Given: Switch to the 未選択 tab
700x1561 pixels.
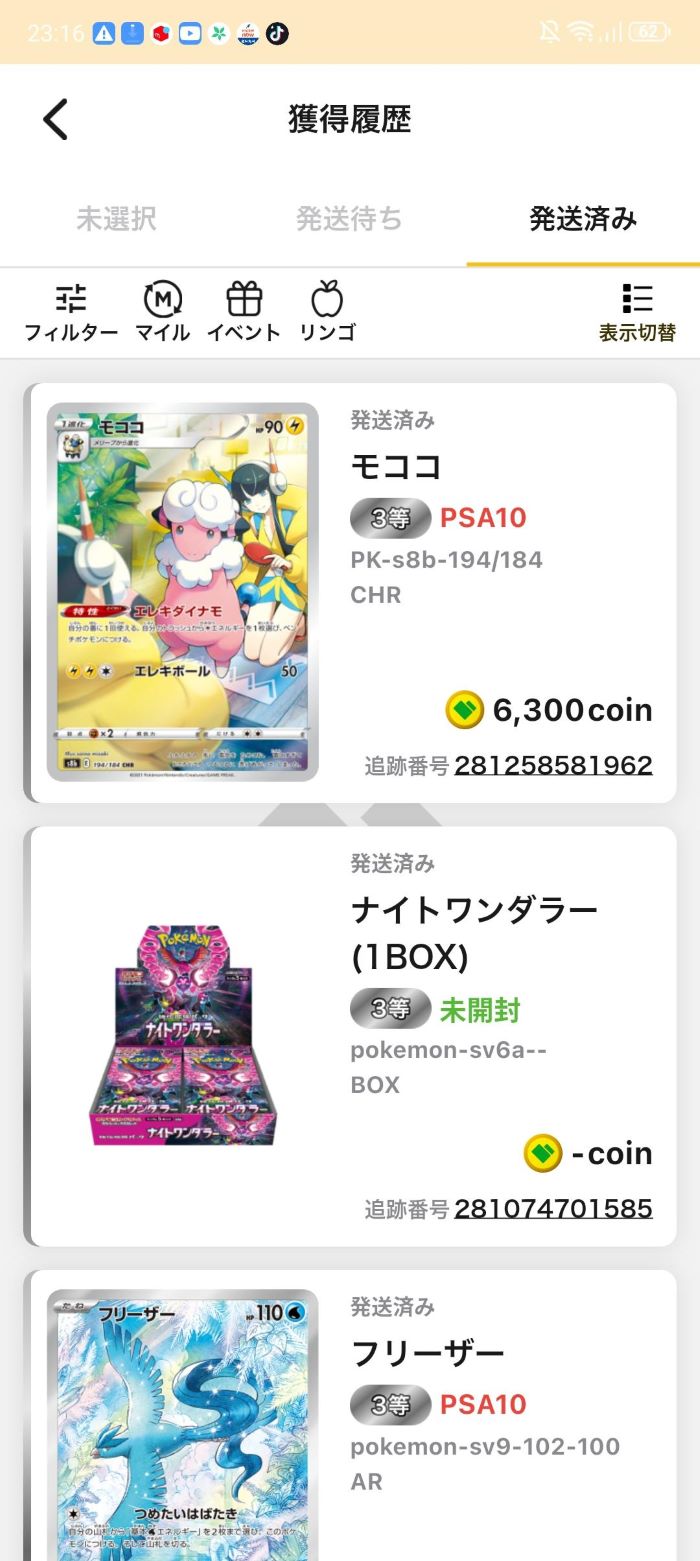Looking at the screenshot, I should pos(116,218).
